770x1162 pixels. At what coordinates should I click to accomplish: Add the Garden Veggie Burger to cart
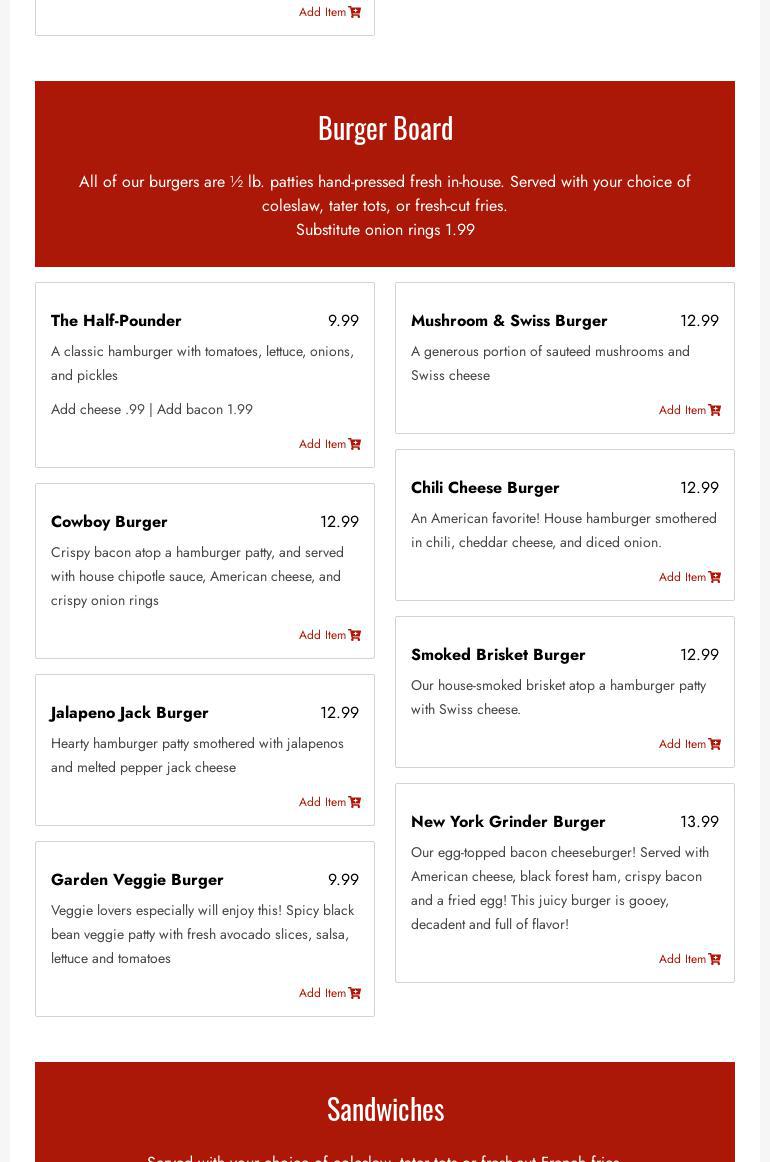coord(329,993)
